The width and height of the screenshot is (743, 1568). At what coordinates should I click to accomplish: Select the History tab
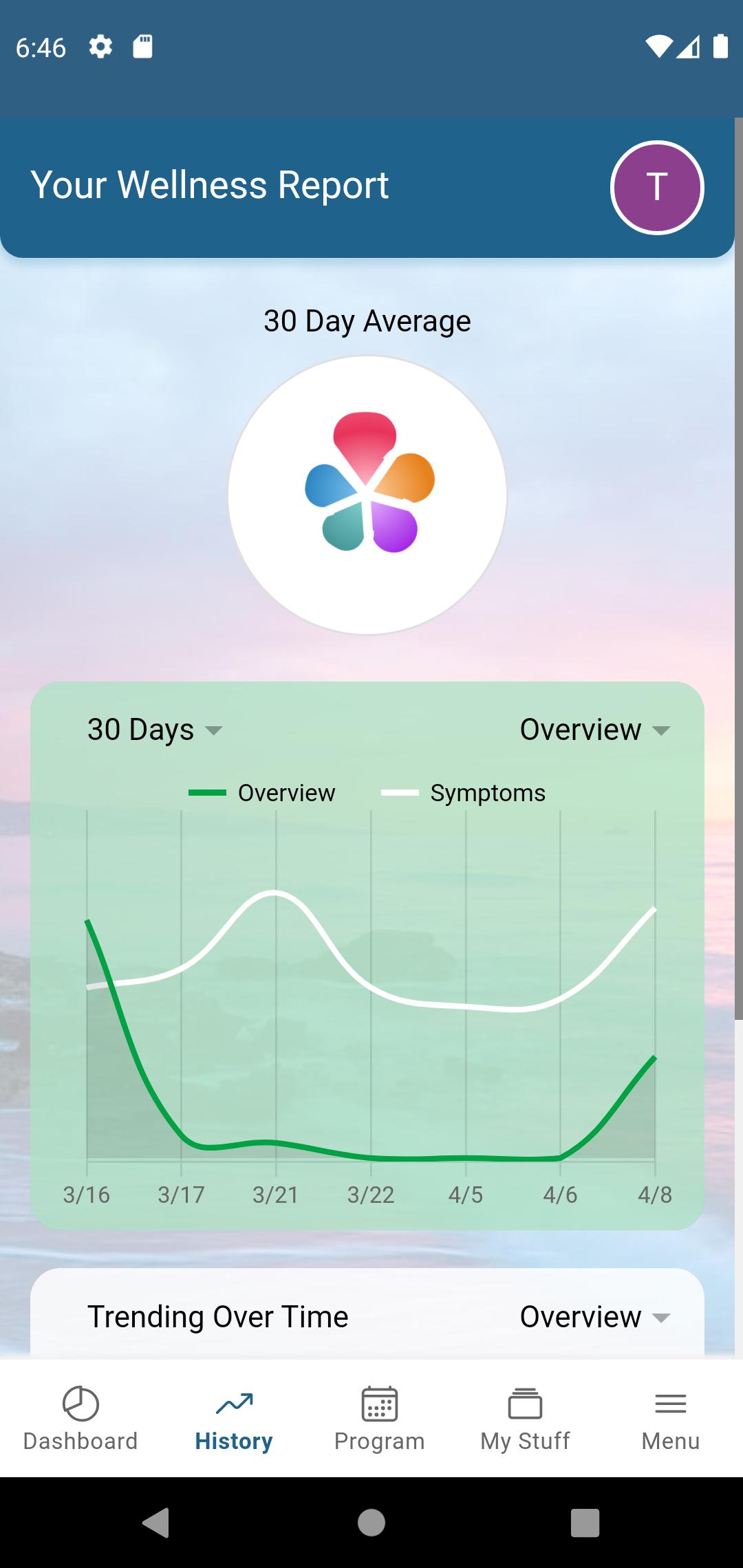click(234, 1418)
